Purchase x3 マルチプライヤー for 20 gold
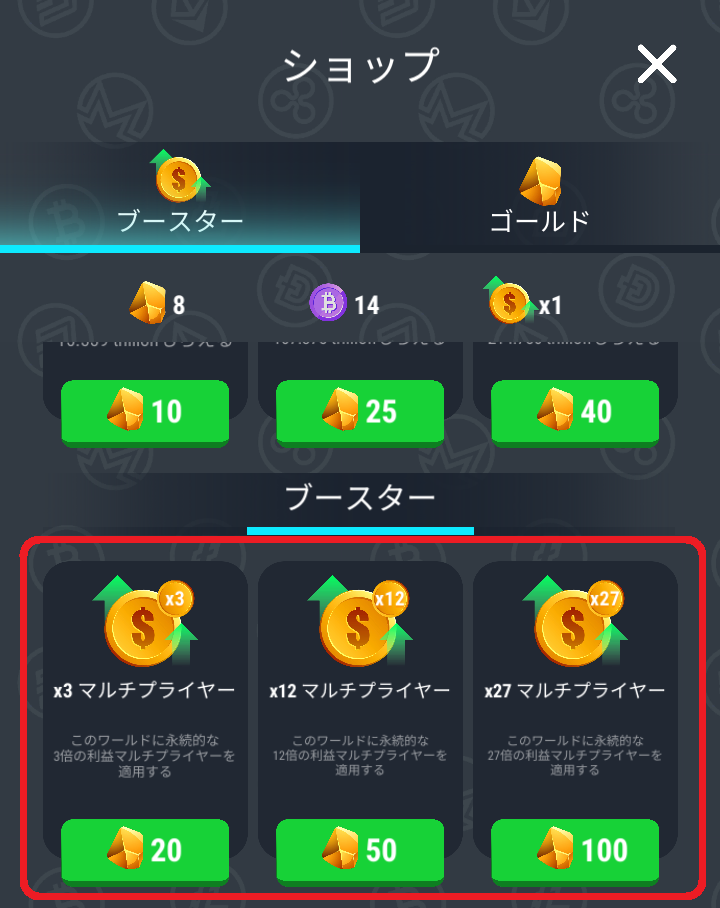The image size is (720, 908). pos(145,850)
